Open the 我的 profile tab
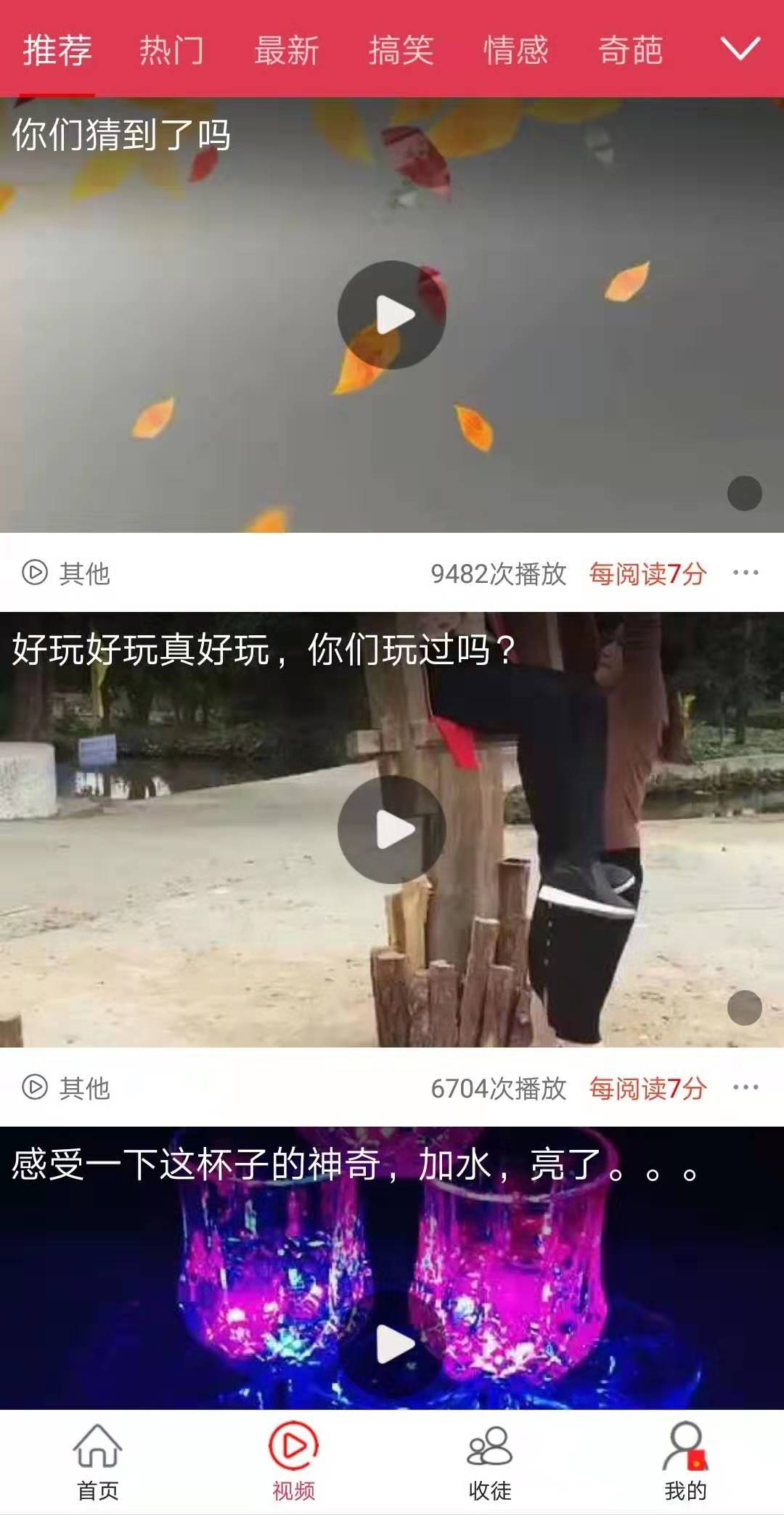The width and height of the screenshot is (784, 1515). 685,1462
